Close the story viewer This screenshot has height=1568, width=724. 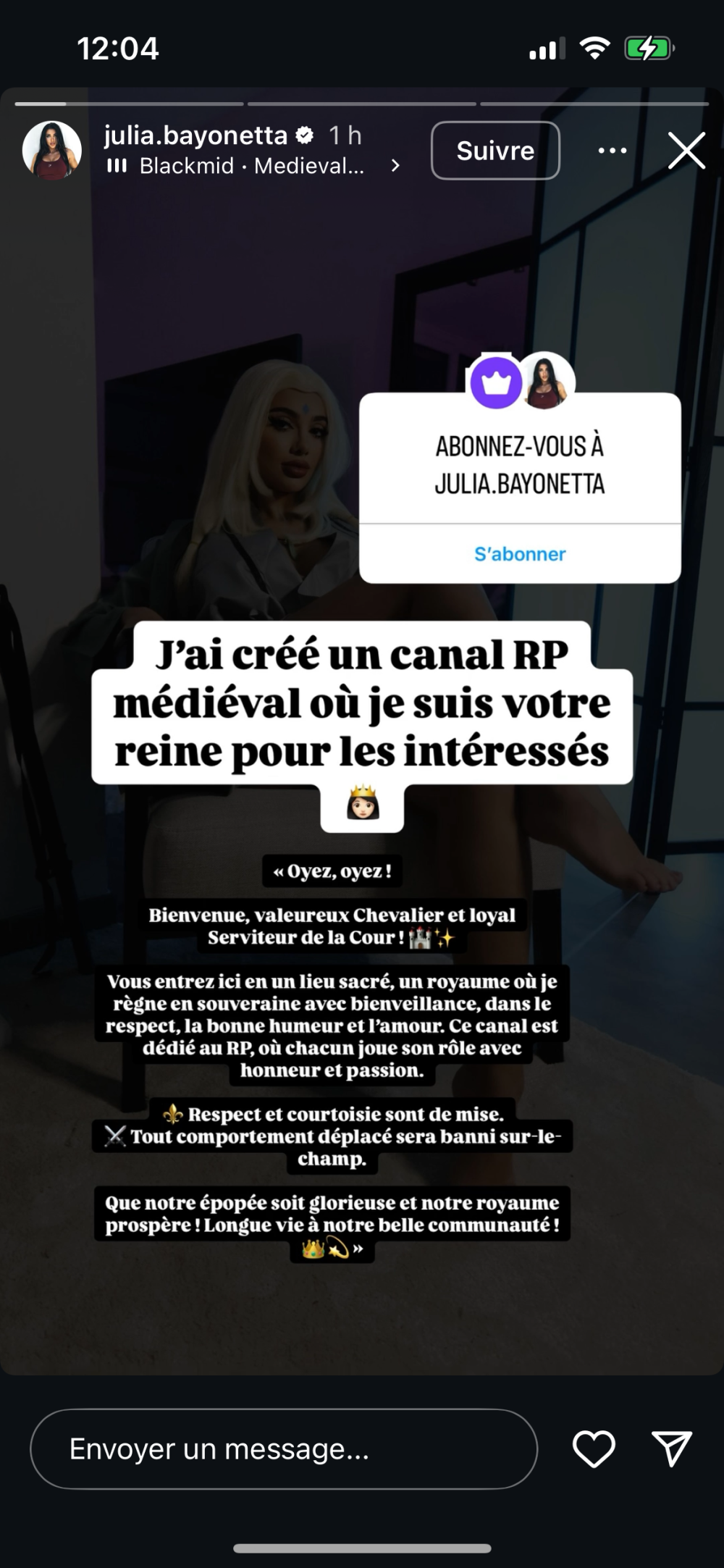tap(686, 151)
